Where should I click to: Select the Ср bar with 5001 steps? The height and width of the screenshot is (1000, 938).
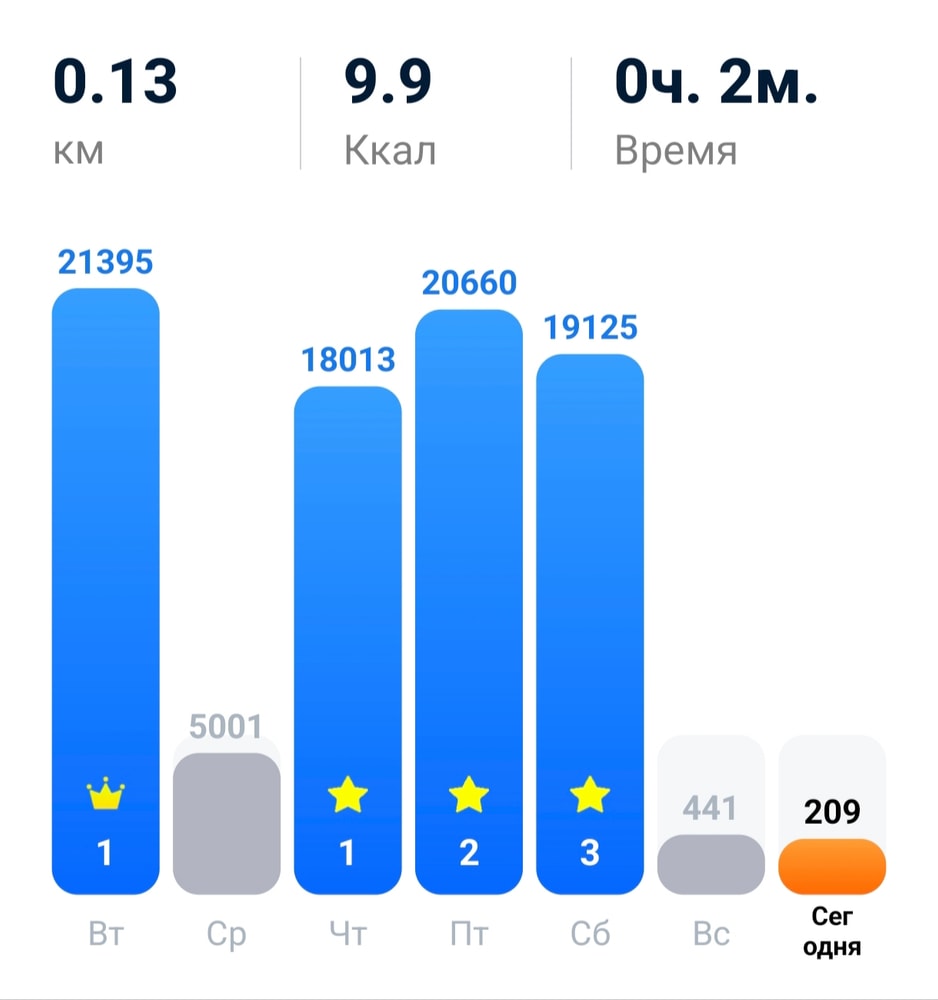(227, 823)
